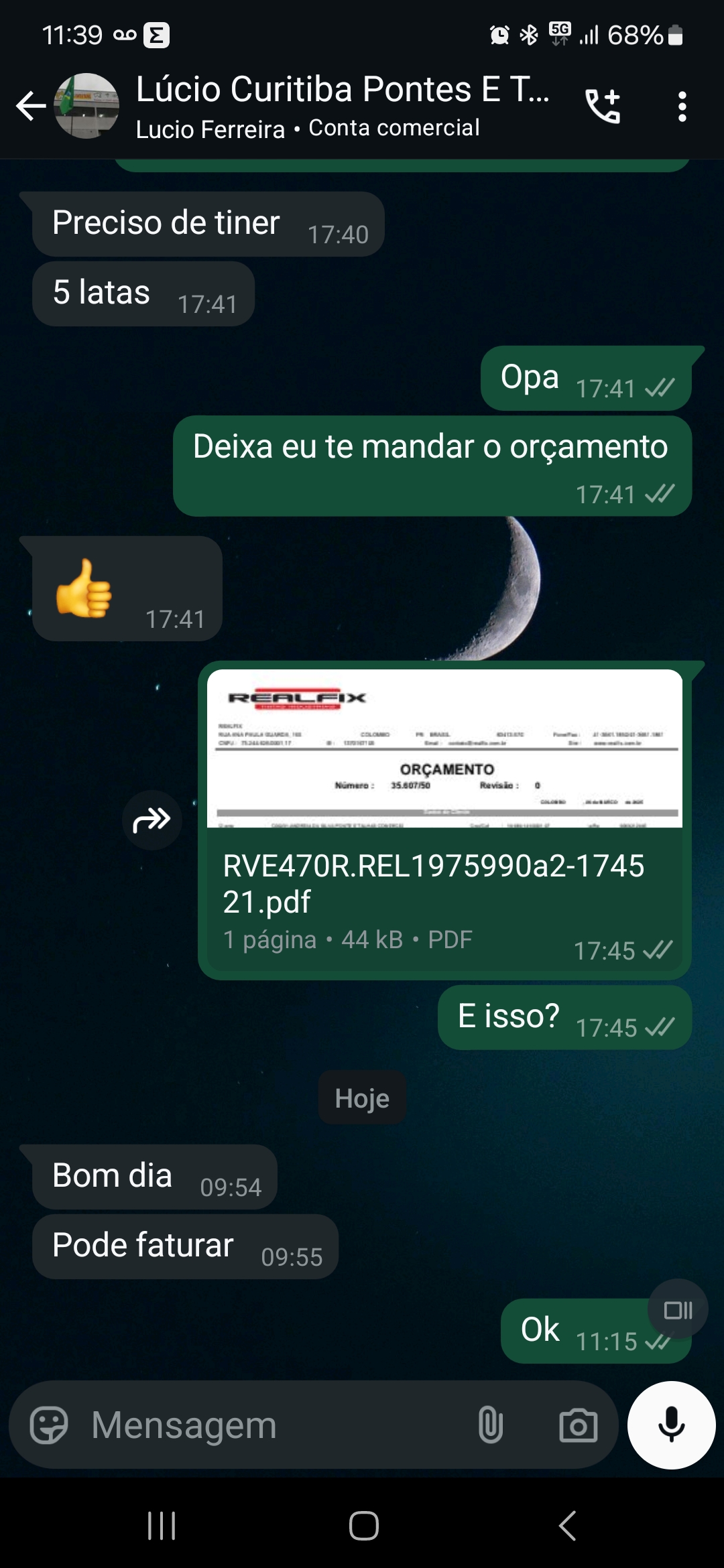The width and height of the screenshot is (724, 1568).
Task: Open the emoji and sticker picker
Action: [49, 1425]
